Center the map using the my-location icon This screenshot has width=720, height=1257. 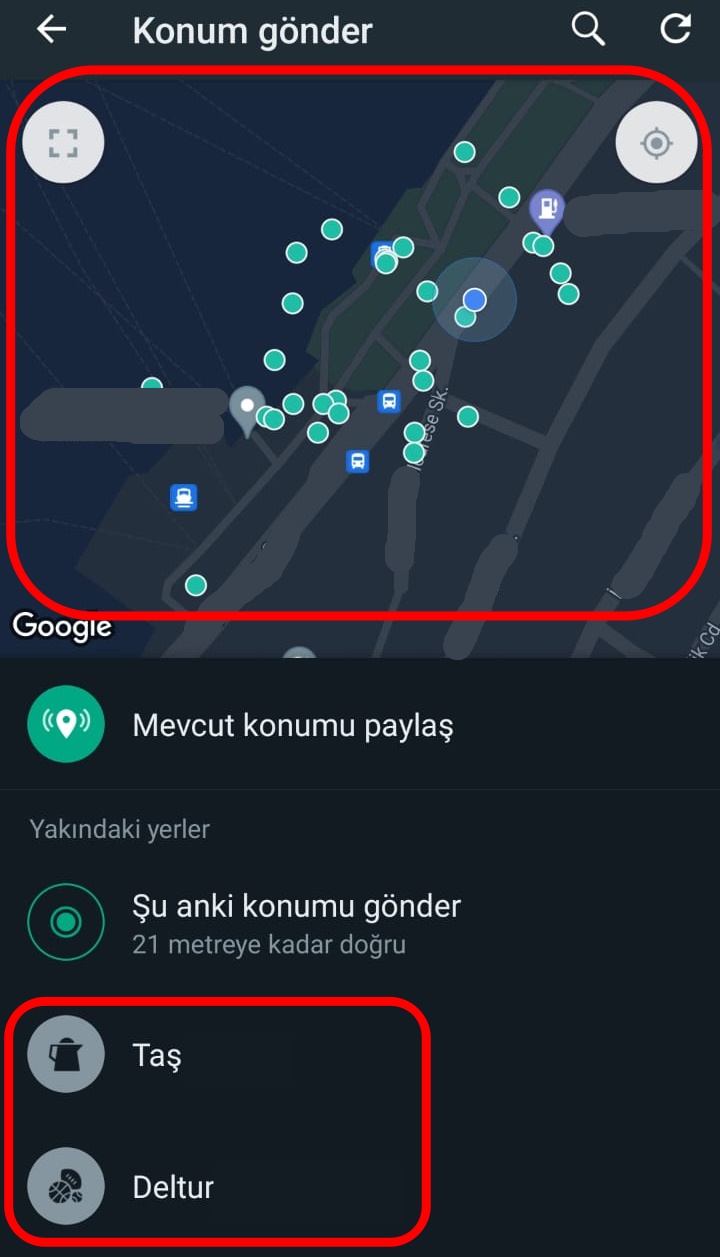tap(657, 141)
